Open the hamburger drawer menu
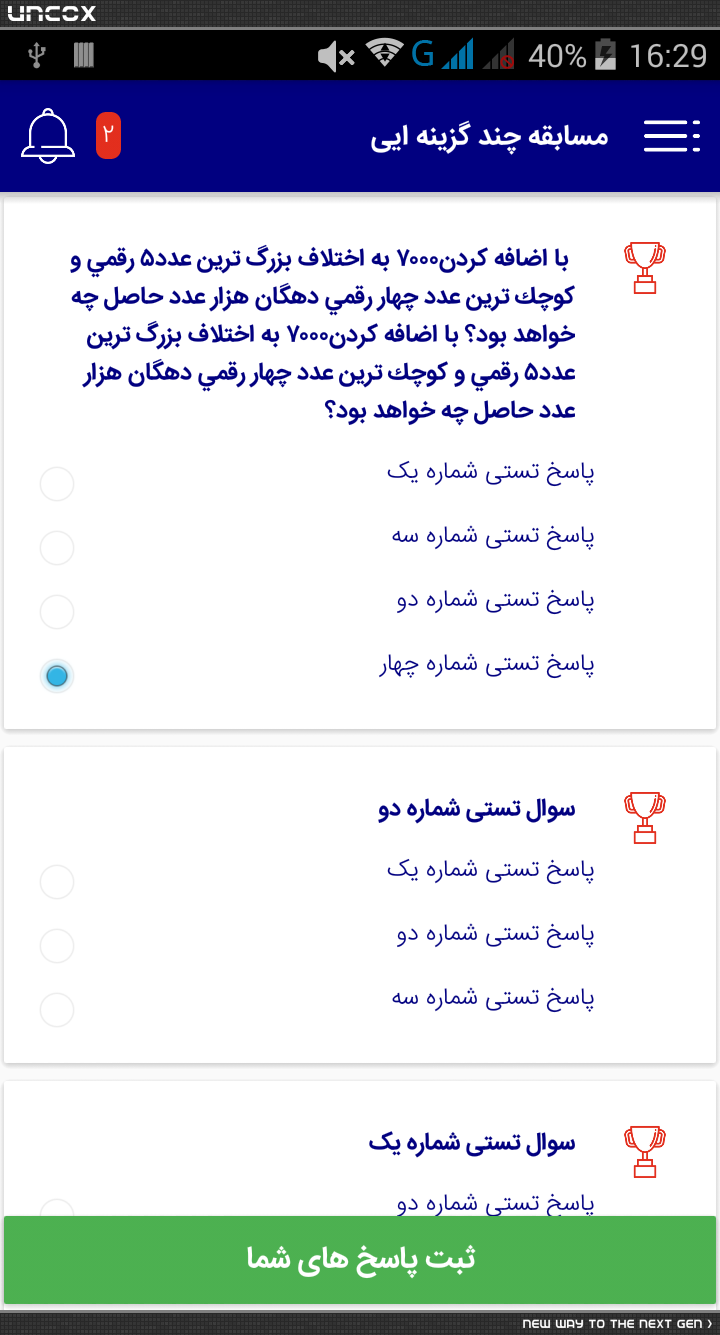The image size is (720, 1335). 671,137
